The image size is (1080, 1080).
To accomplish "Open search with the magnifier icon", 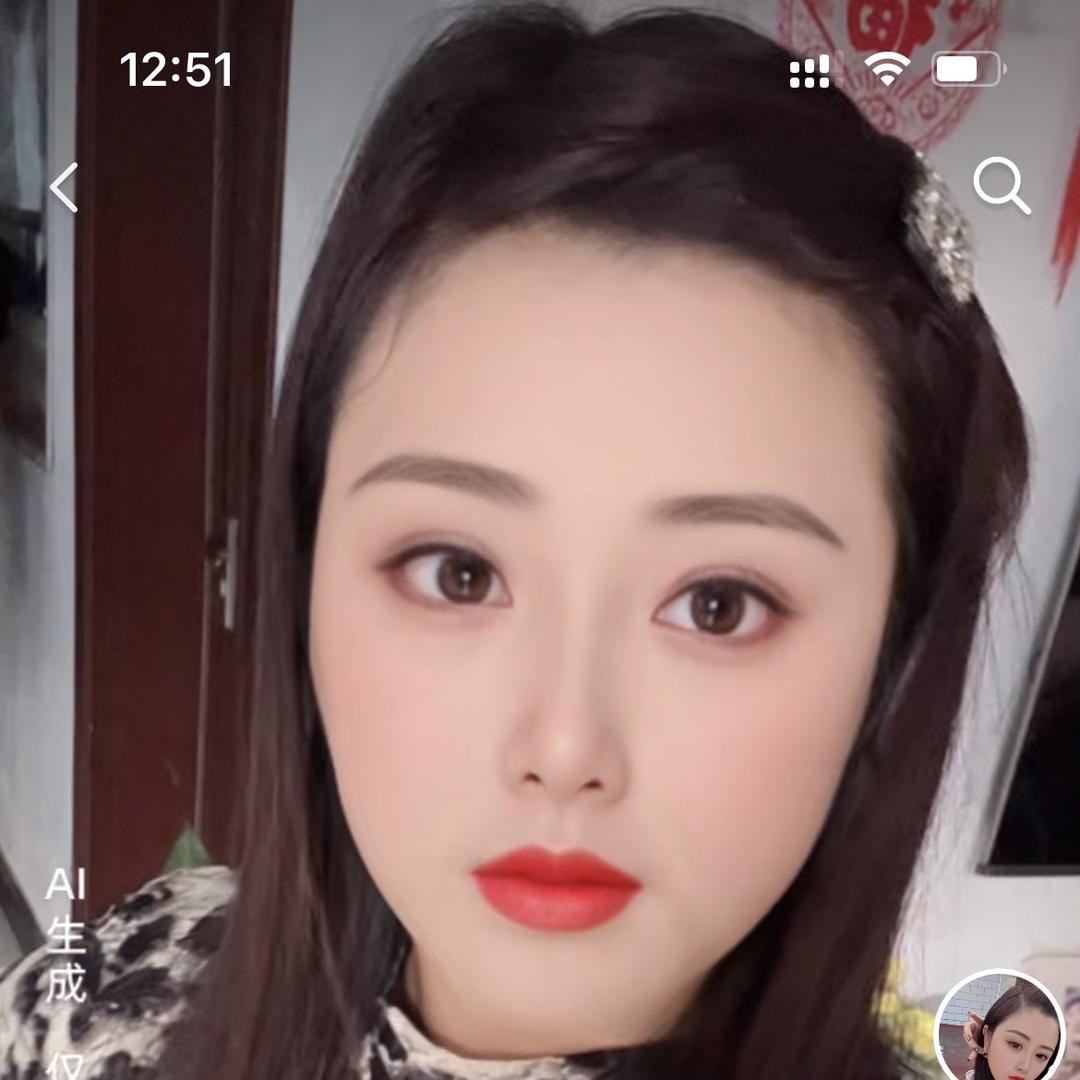I will [x=1001, y=187].
